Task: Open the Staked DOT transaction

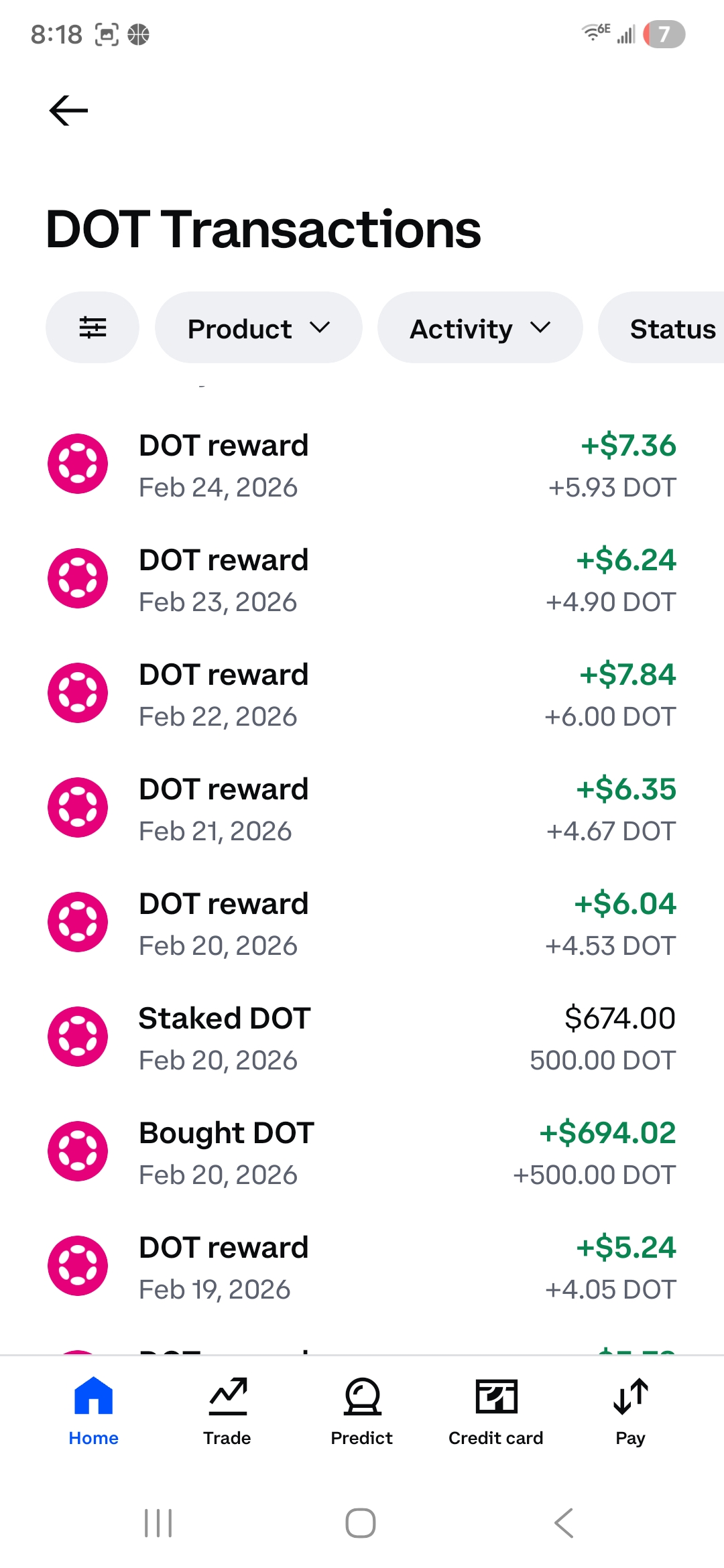Action: point(362,1039)
